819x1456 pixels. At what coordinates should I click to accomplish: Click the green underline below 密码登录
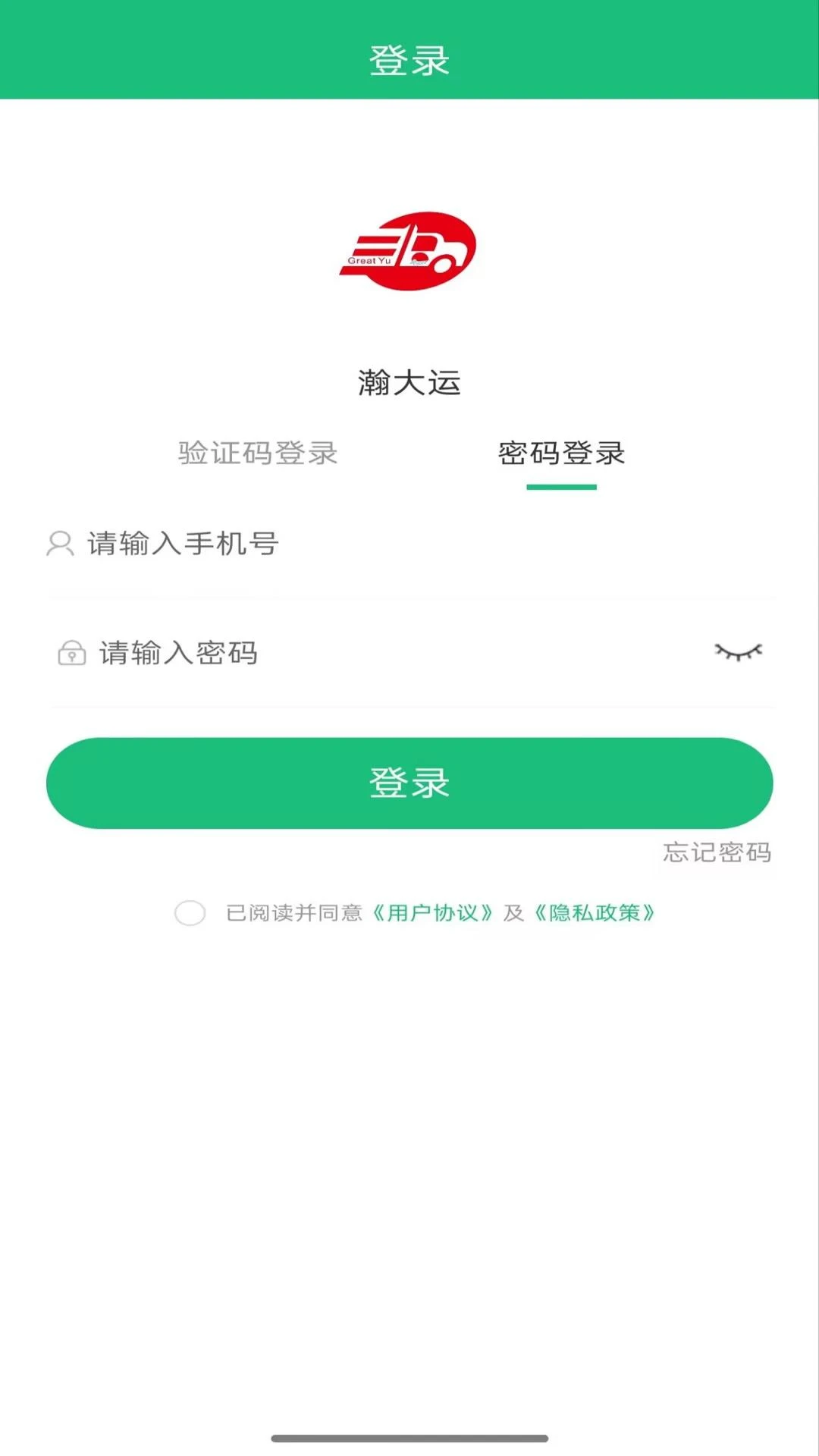click(x=560, y=490)
